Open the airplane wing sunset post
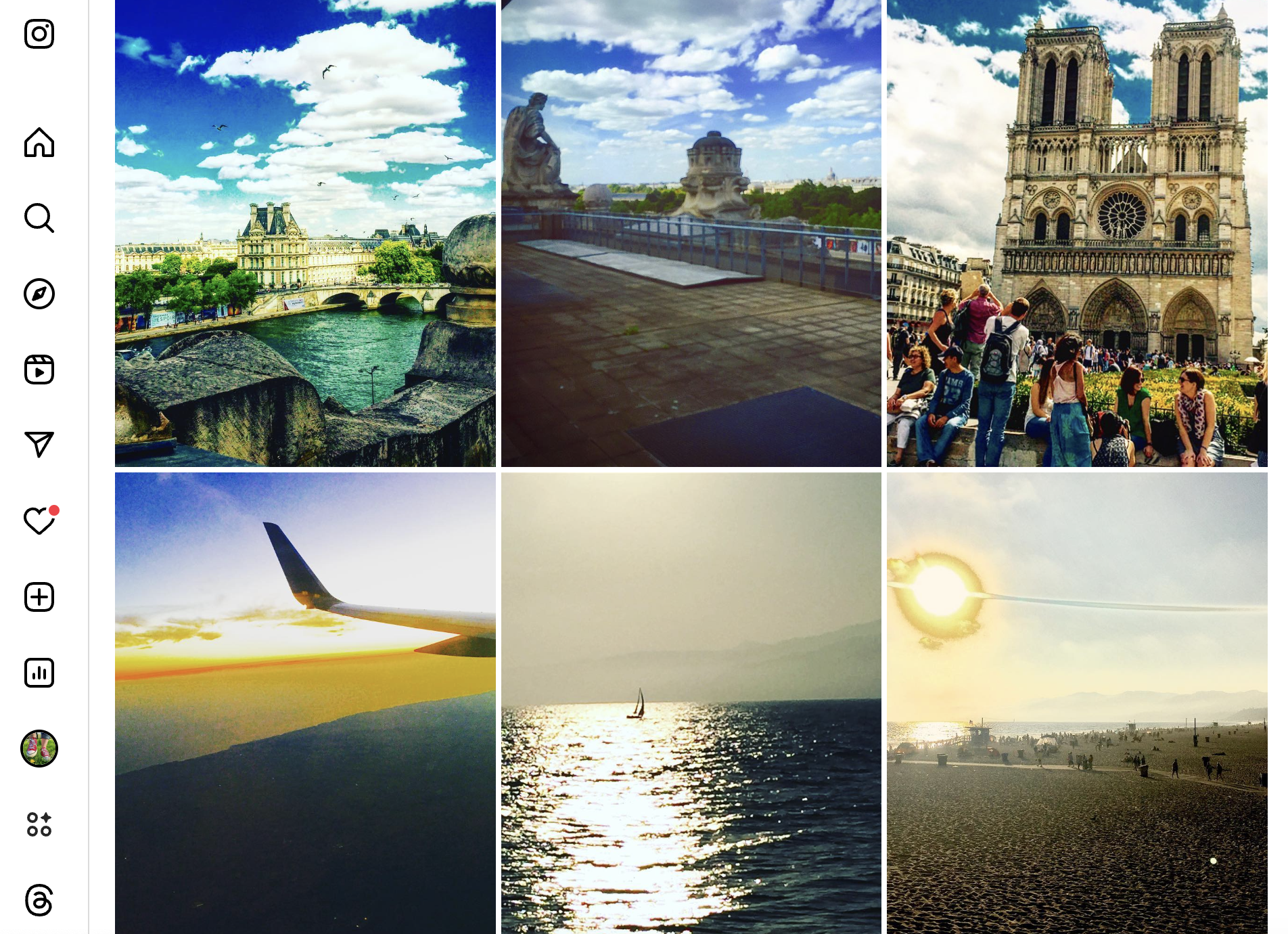This screenshot has width=1288, height=934. (305, 703)
